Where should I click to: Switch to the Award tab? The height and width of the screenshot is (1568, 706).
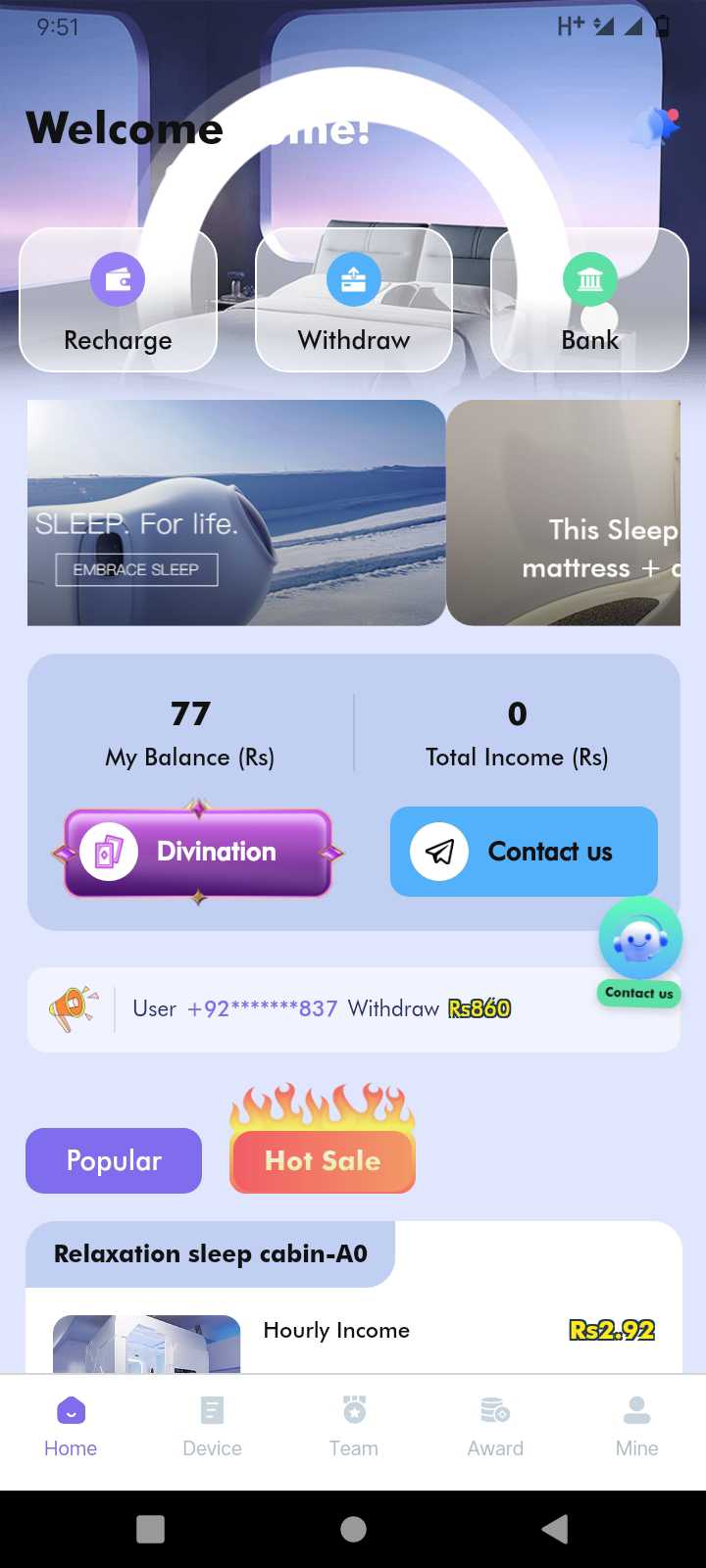tap(495, 1428)
